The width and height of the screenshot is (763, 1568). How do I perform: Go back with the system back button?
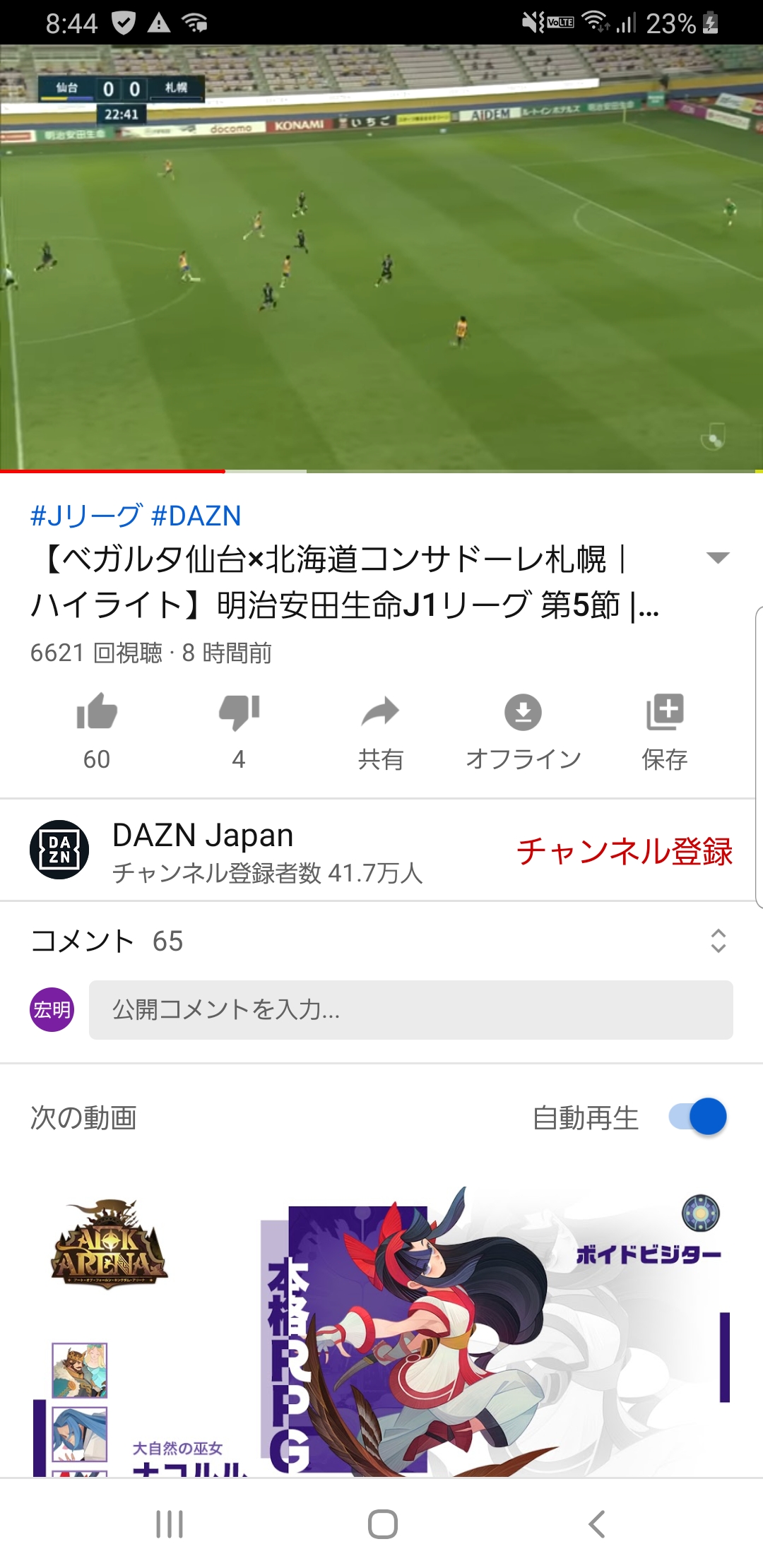(597, 1524)
